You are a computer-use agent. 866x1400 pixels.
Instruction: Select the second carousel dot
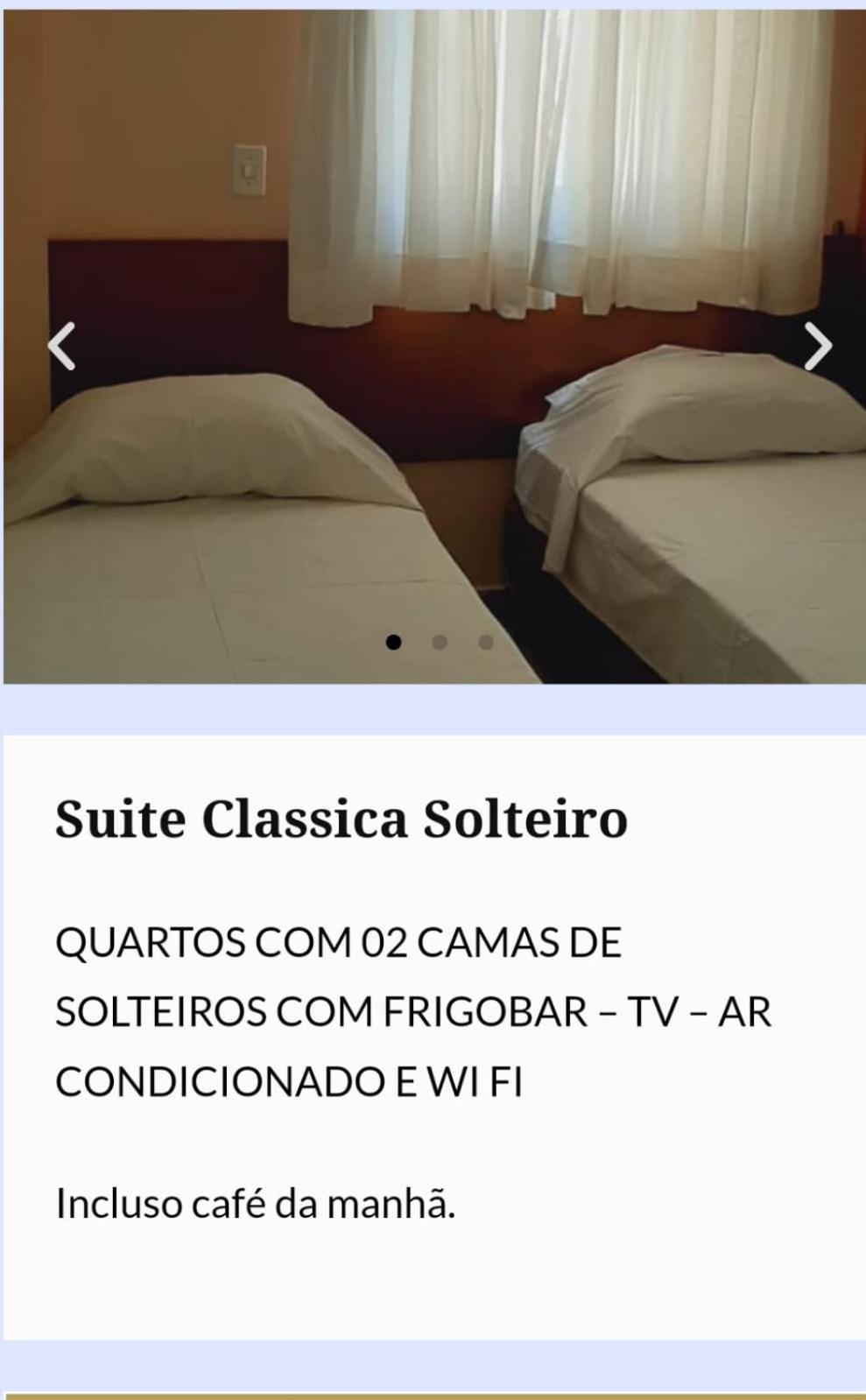click(x=440, y=642)
